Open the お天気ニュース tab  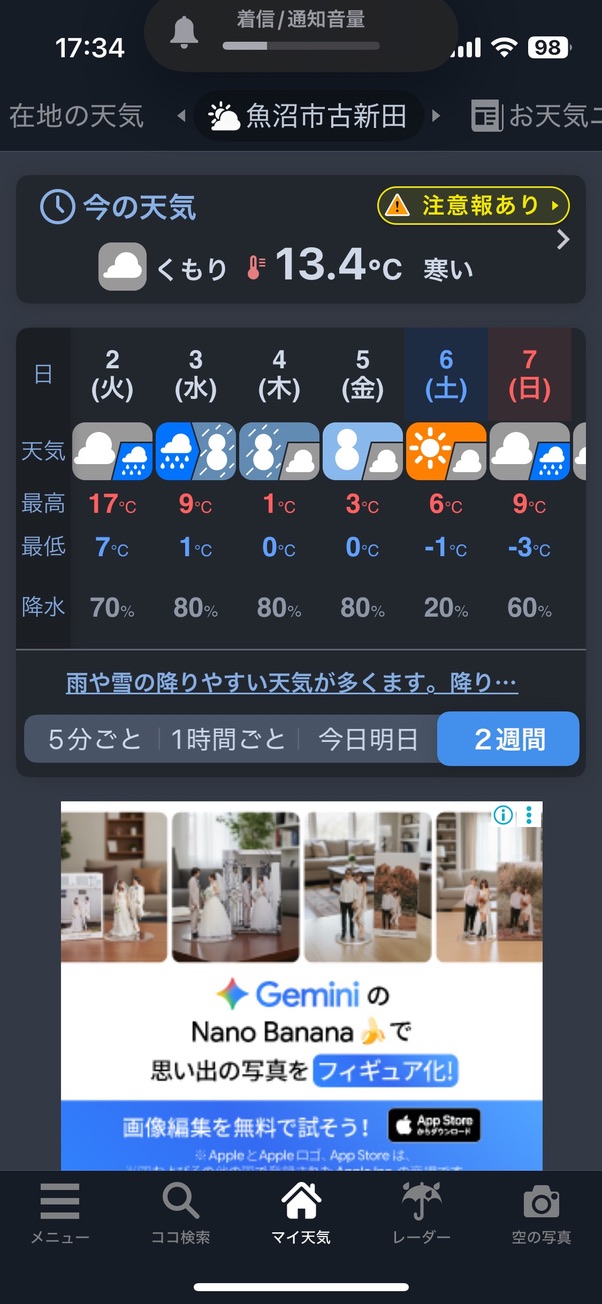[x=535, y=116]
